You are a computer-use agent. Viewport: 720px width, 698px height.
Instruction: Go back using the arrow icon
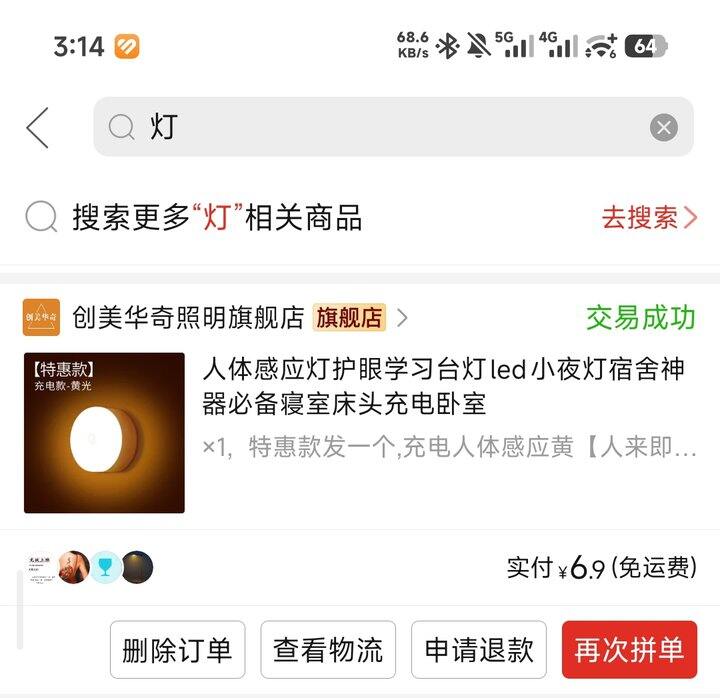pyautogui.click(x=38, y=128)
